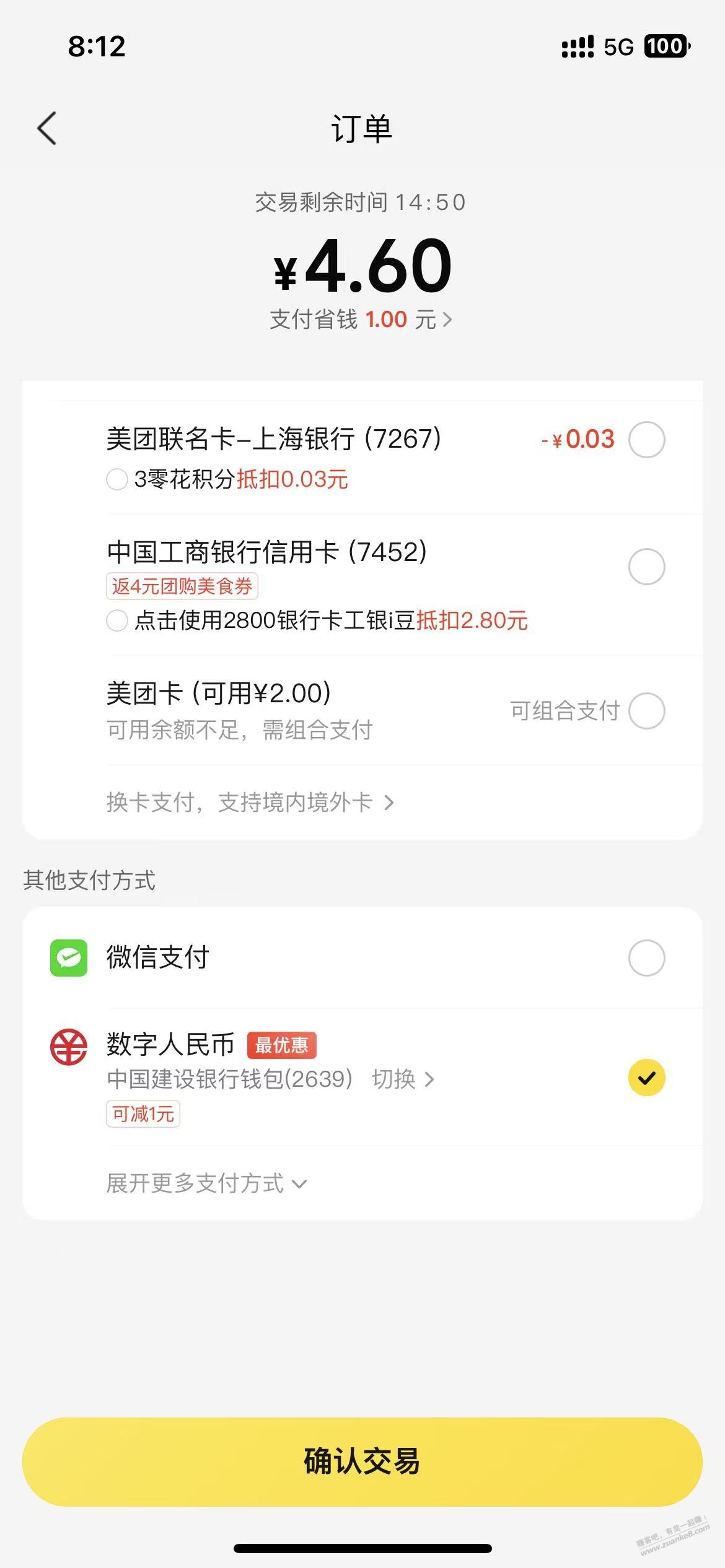725x1568 pixels.
Task: Select 微信支付 radio button
Action: click(647, 958)
